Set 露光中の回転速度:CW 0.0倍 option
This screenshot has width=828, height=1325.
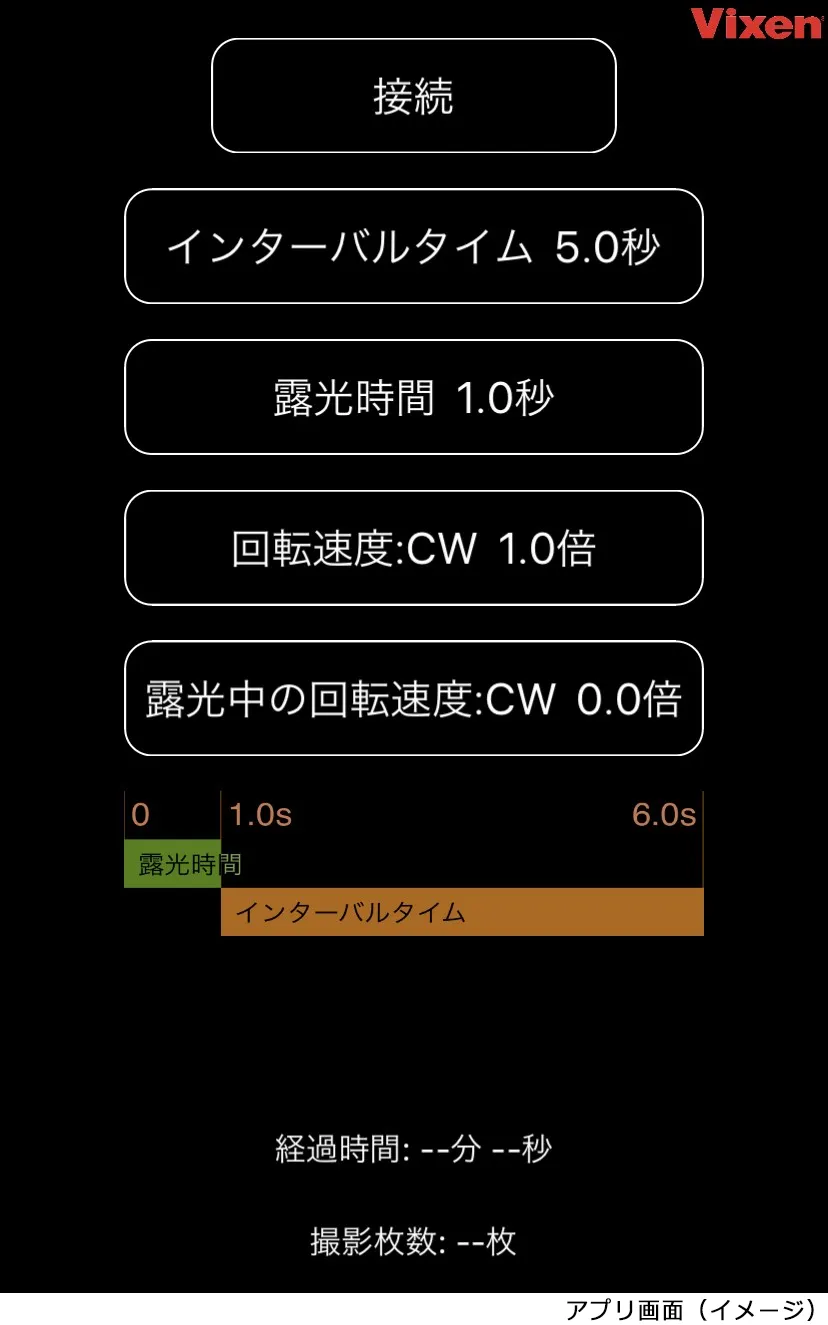pyautogui.click(x=413, y=698)
